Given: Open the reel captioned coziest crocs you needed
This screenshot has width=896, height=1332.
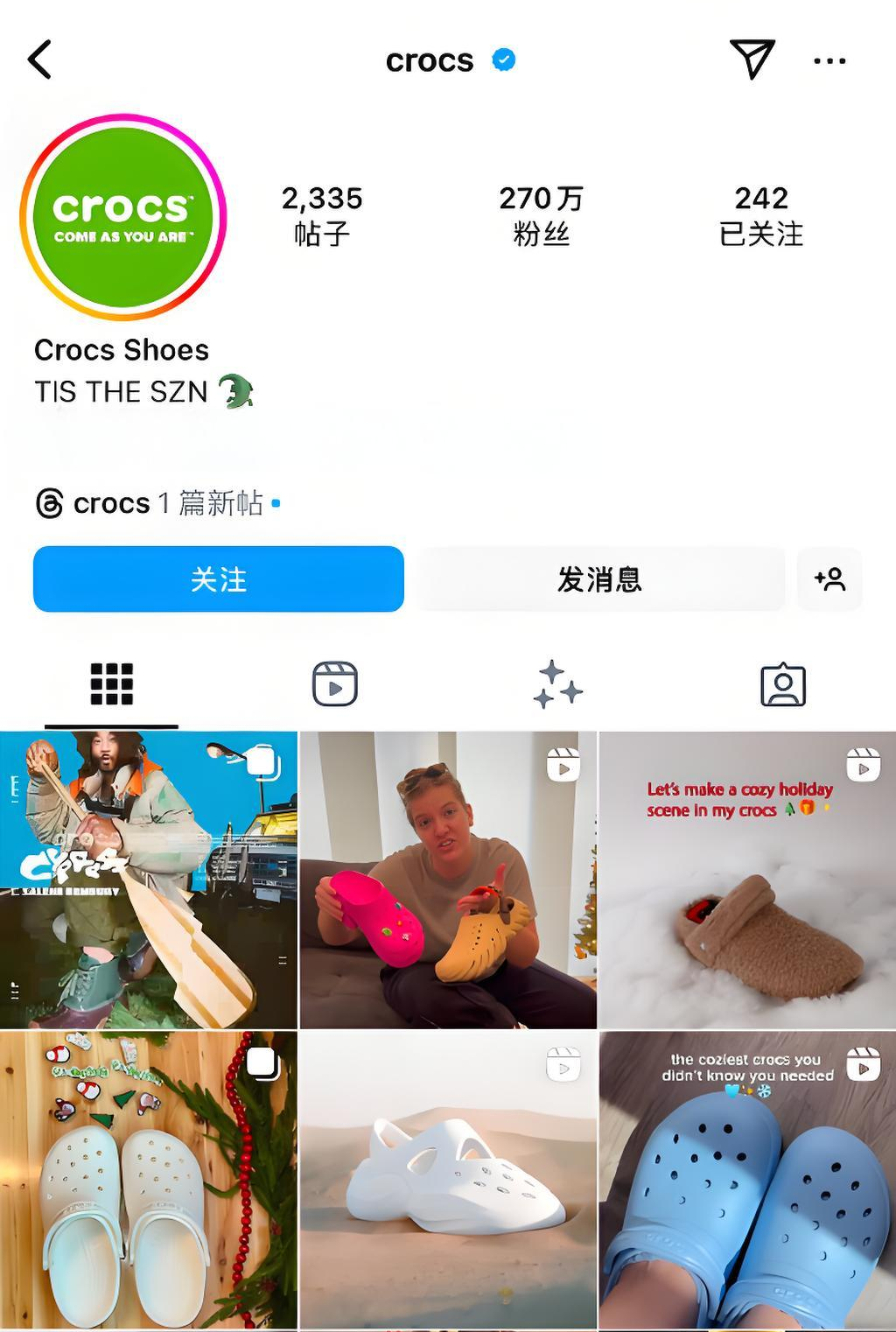Looking at the screenshot, I should click(747, 1180).
